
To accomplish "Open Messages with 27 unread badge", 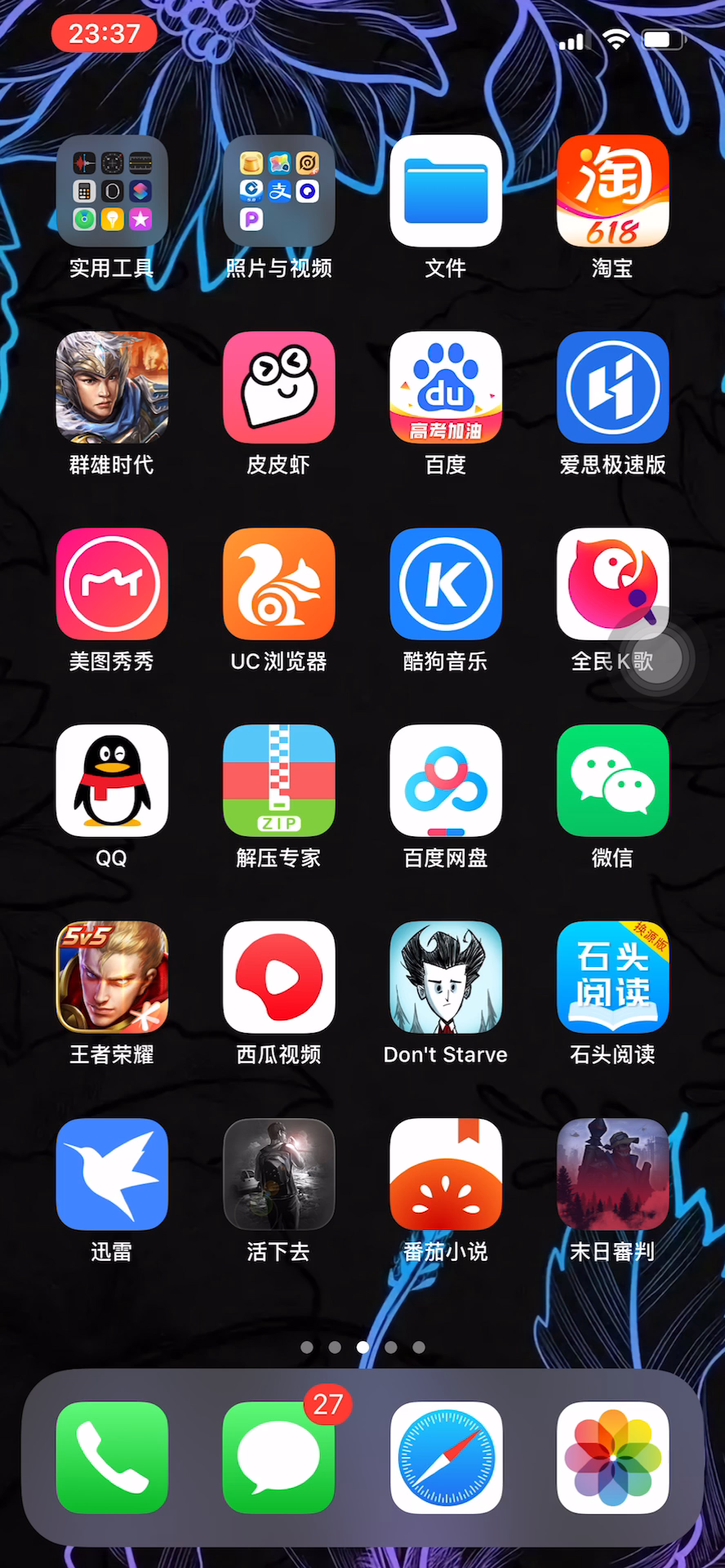I will [279, 1458].
